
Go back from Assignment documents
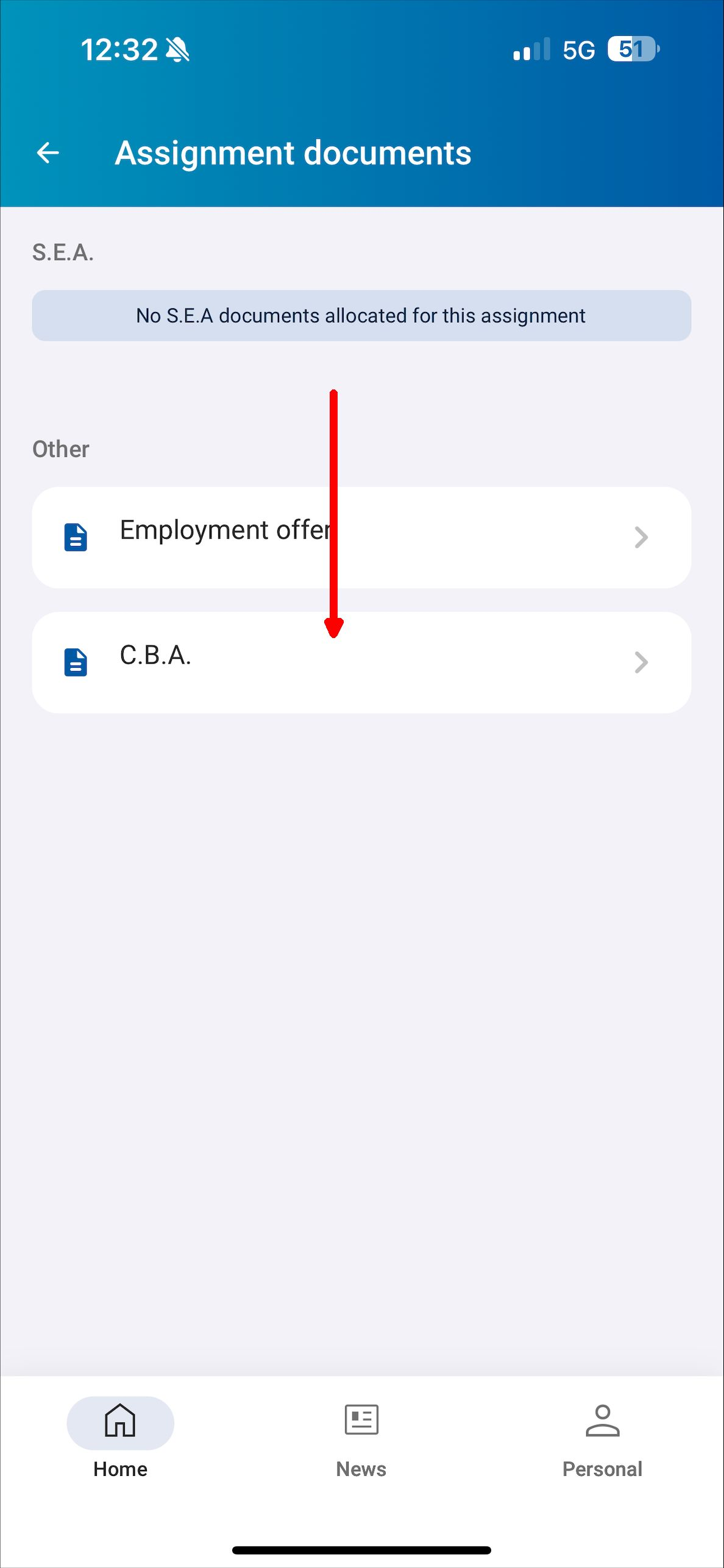pos(48,152)
